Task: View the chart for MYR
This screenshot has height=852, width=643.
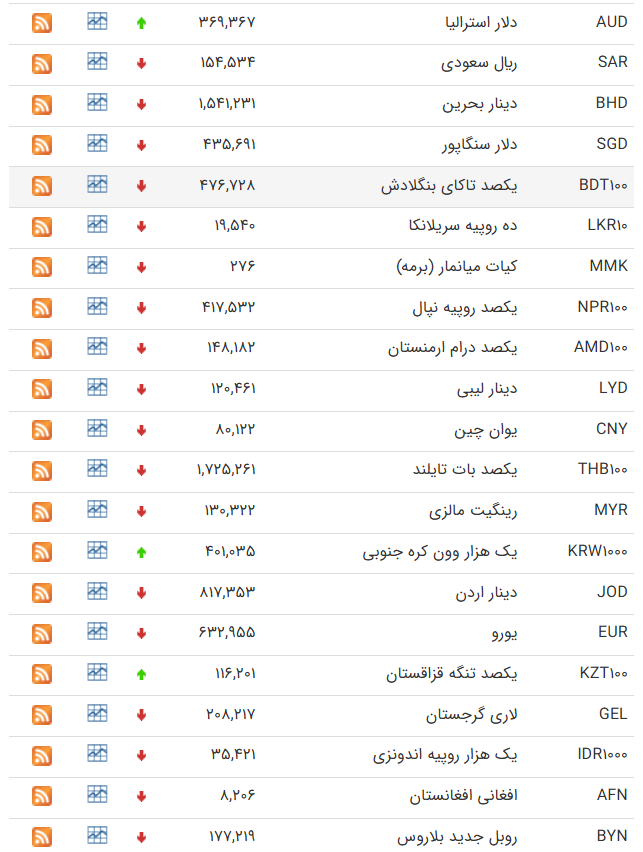Action: pos(97,509)
